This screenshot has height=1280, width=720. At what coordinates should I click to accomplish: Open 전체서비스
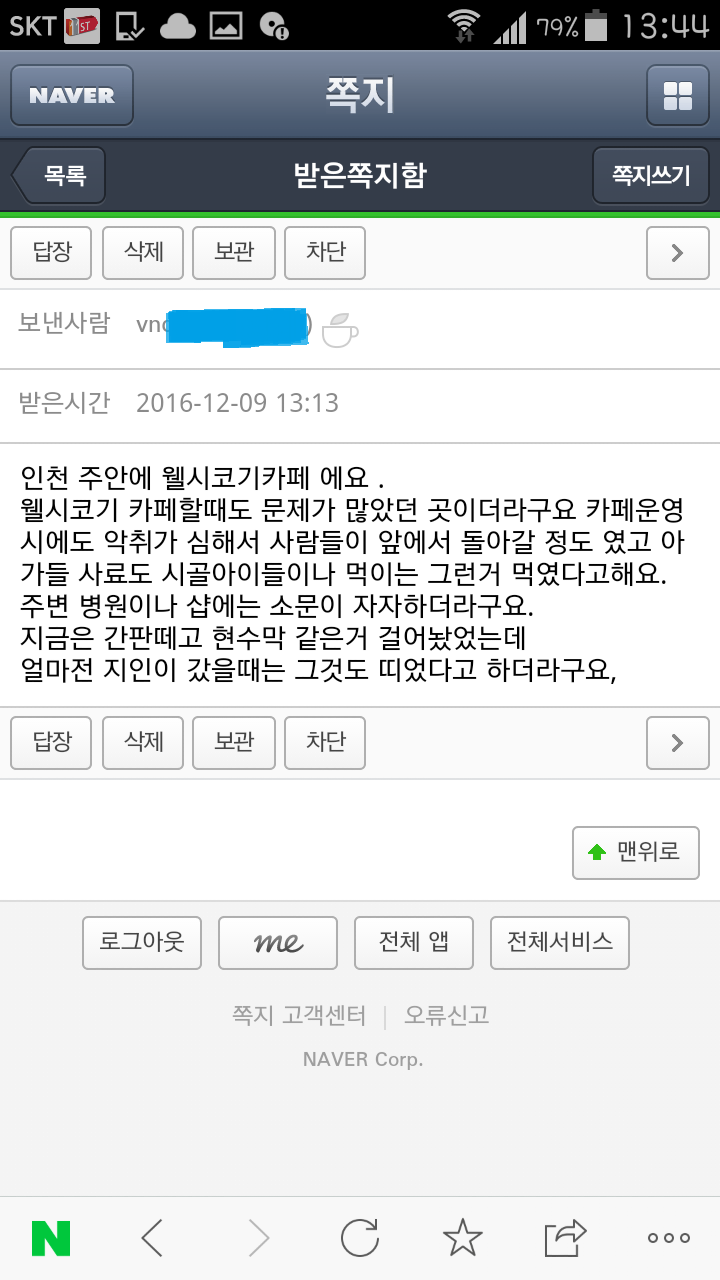pos(559,942)
